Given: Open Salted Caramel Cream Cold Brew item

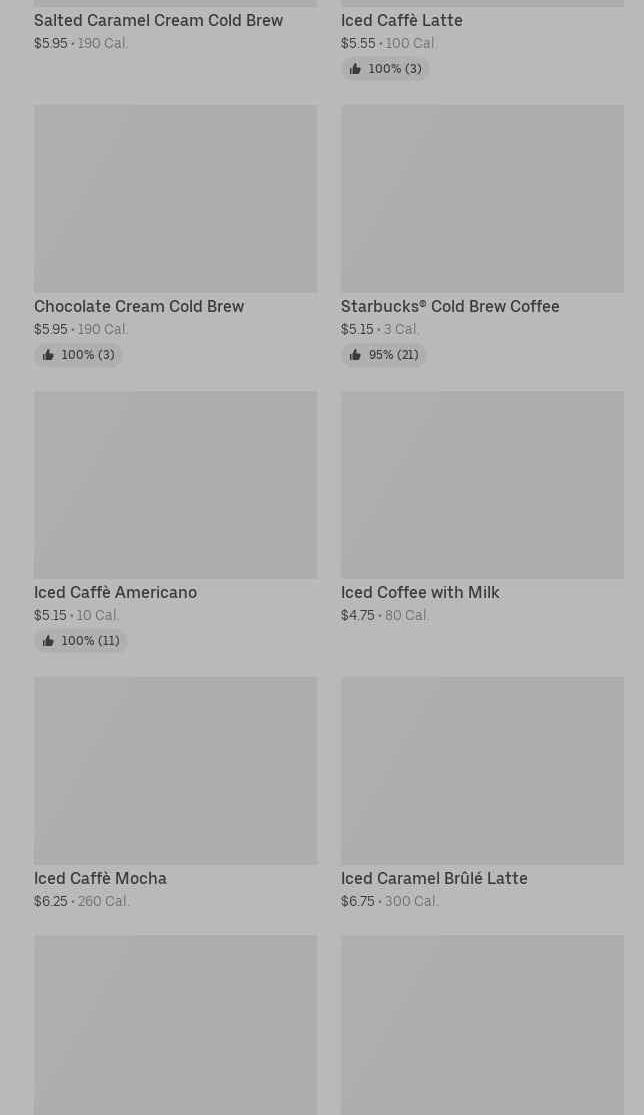Looking at the screenshot, I should 159,21.
